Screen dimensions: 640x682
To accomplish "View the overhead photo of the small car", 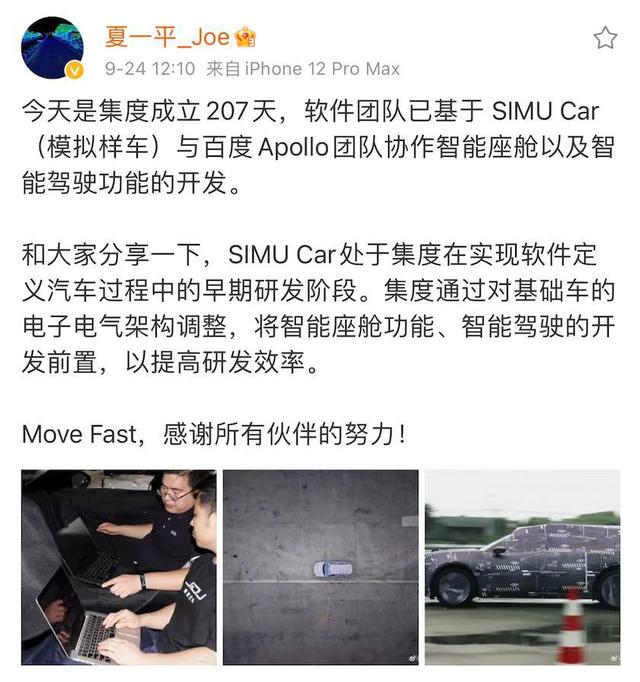I will pos(320,567).
